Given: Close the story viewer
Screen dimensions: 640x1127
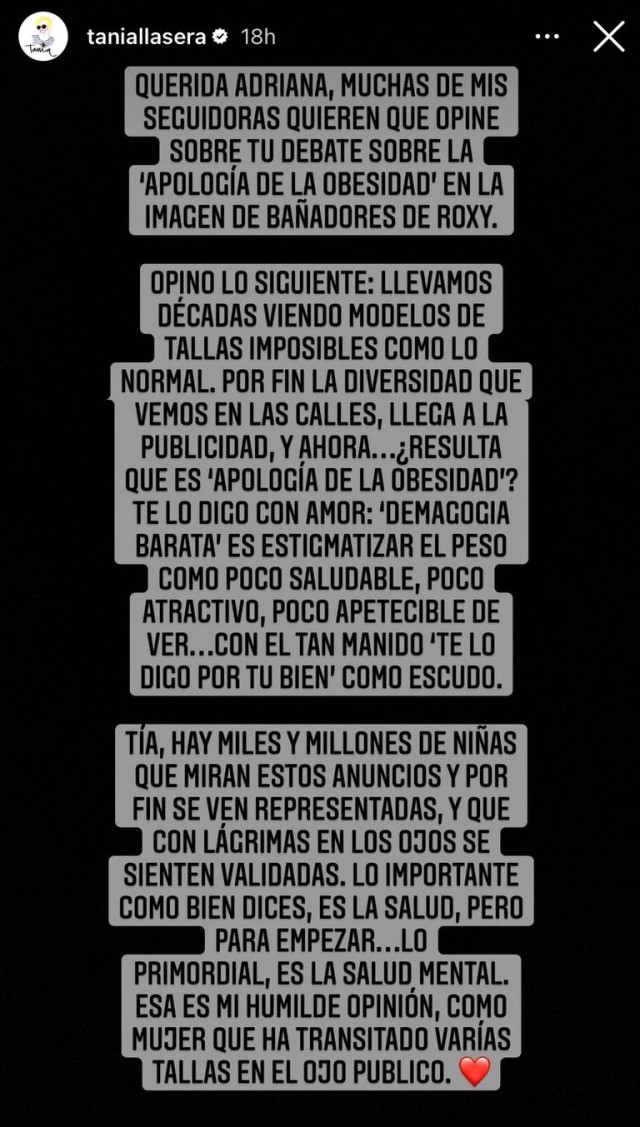Looking at the screenshot, I should click(x=608, y=37).
